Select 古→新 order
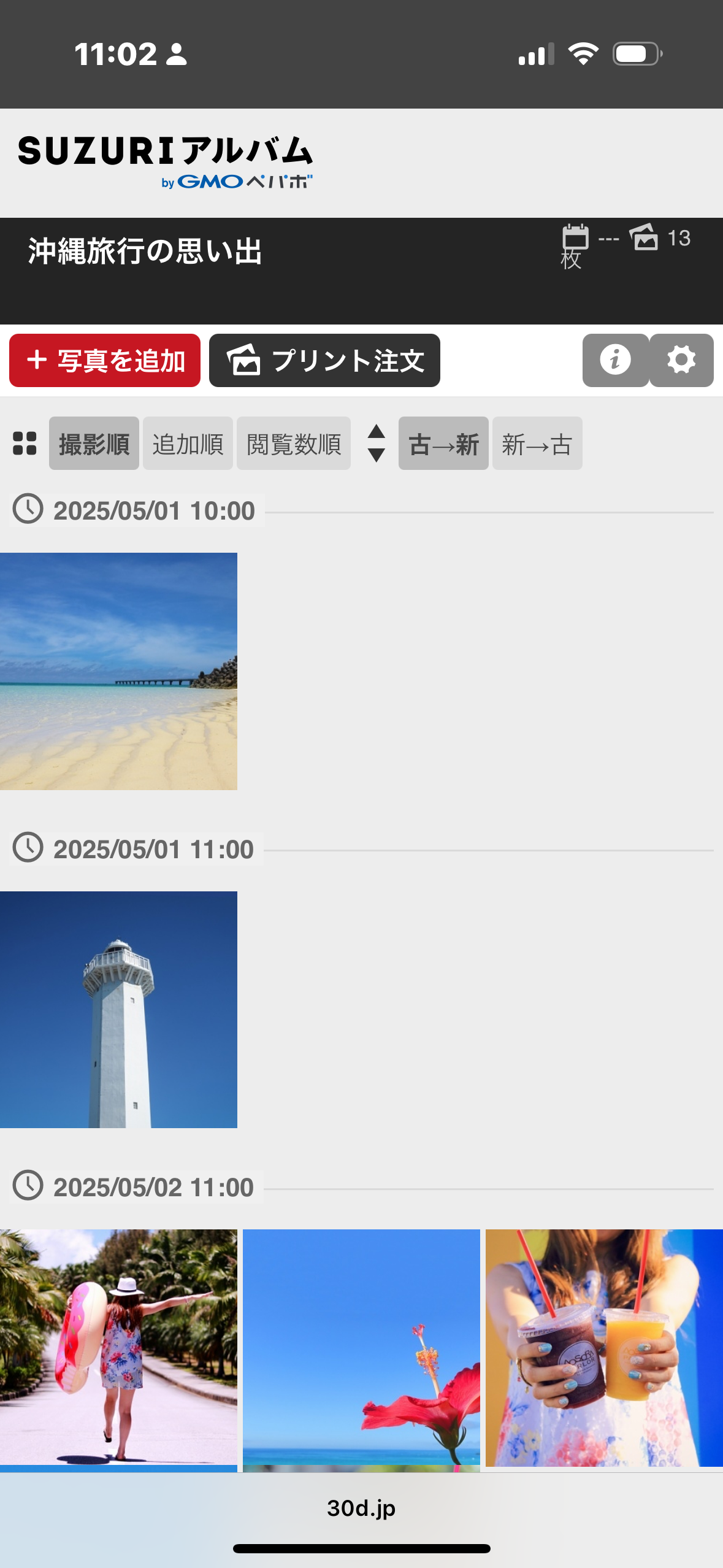The width and height of the screenshot is (723, 1568). tap(443, 444)
